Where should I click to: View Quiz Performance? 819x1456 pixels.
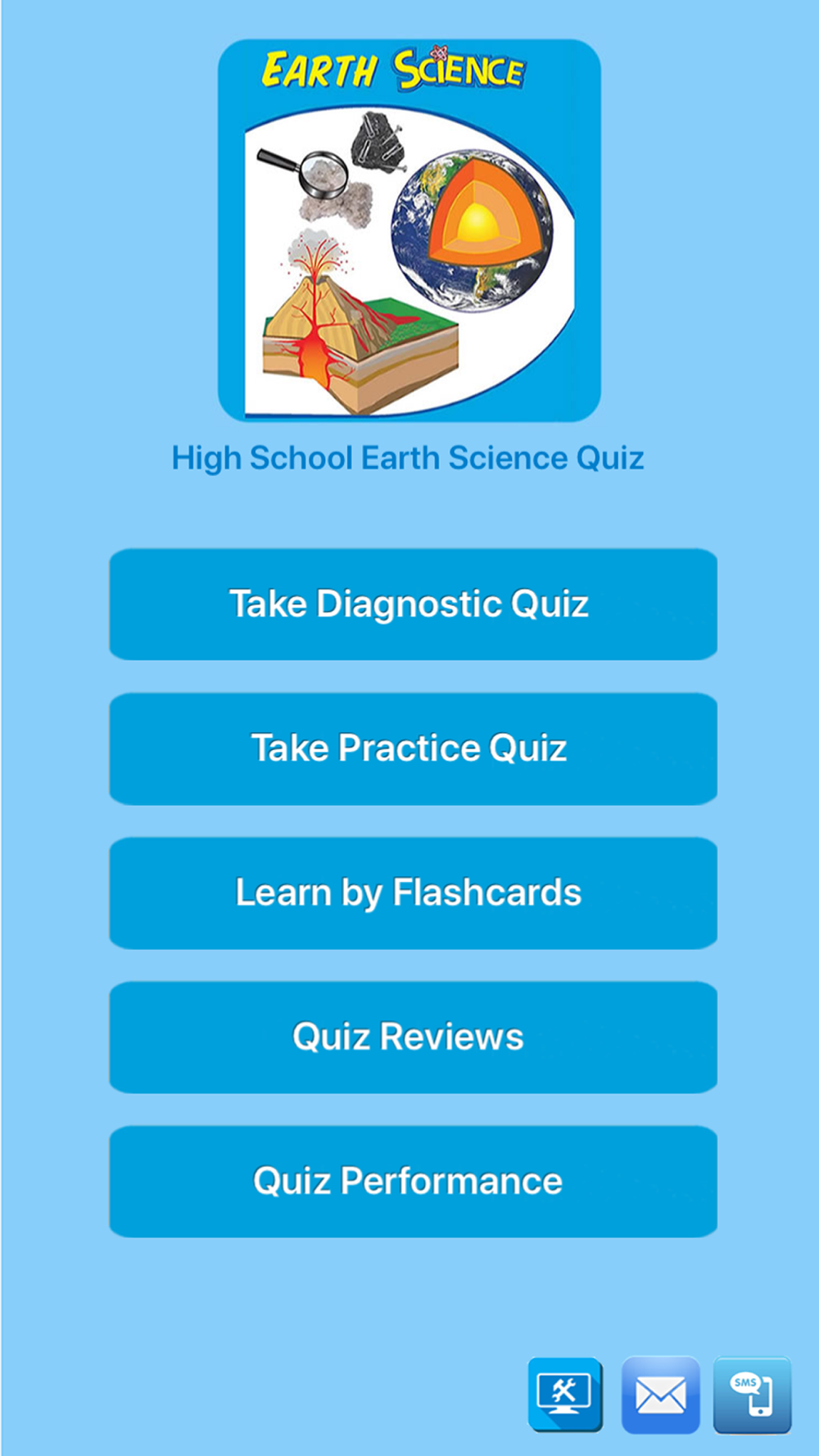(414, 1181)
